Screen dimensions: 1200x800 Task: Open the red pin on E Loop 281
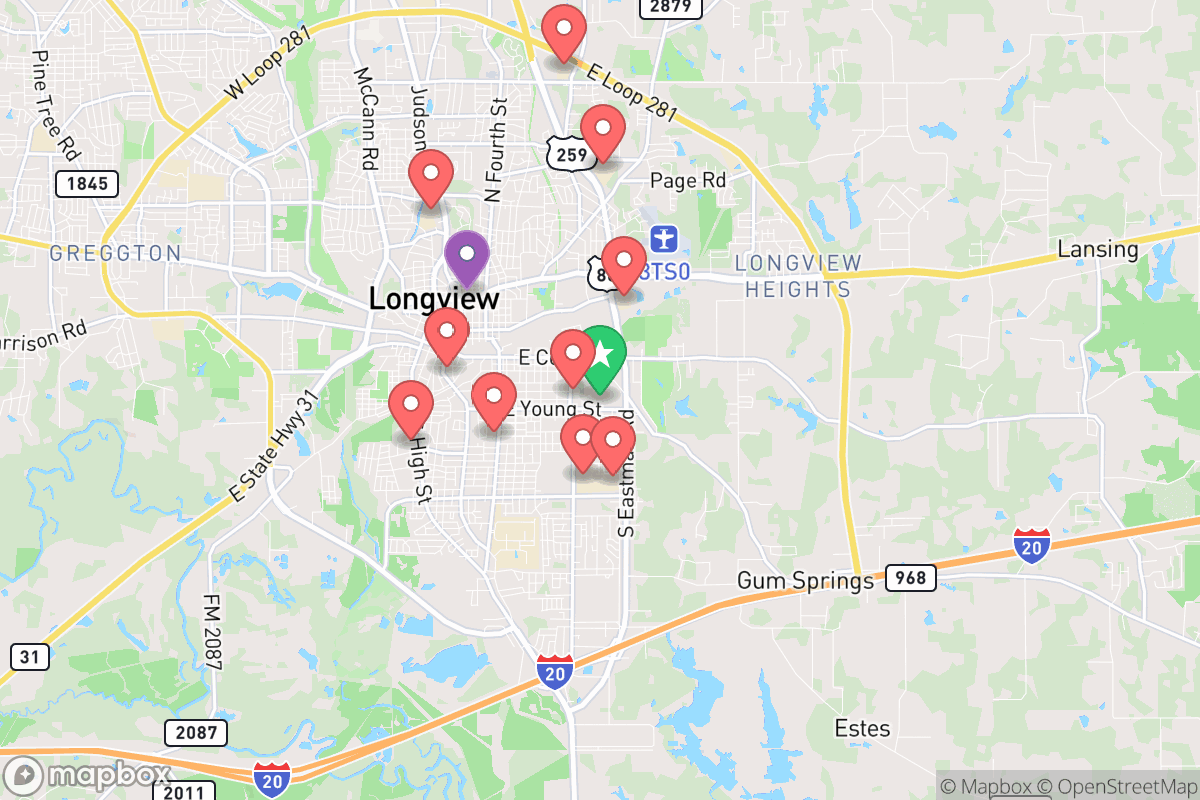[564, 29]
